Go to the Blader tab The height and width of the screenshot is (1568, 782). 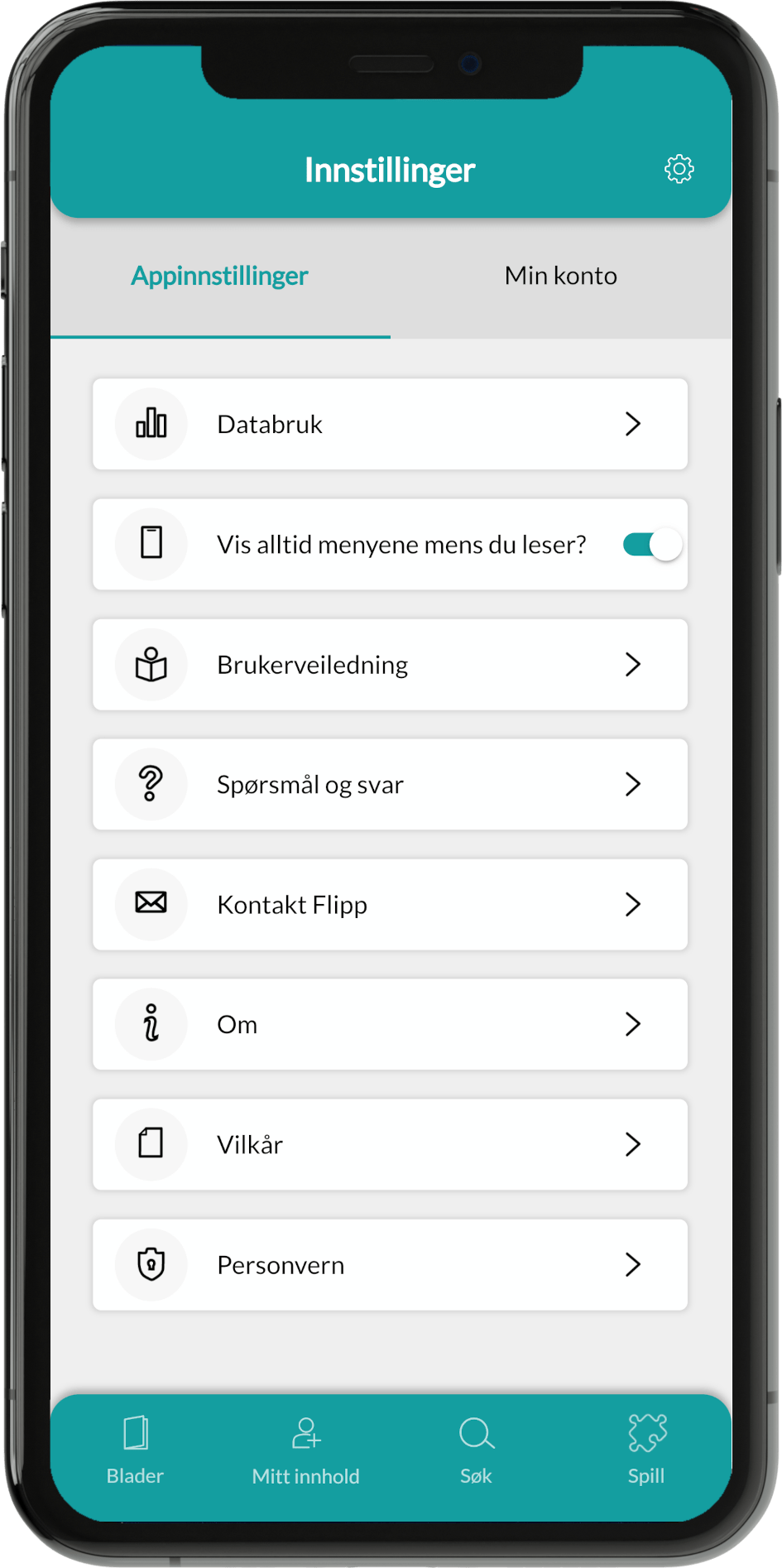pyautogui.click(x=135, y=1450)
